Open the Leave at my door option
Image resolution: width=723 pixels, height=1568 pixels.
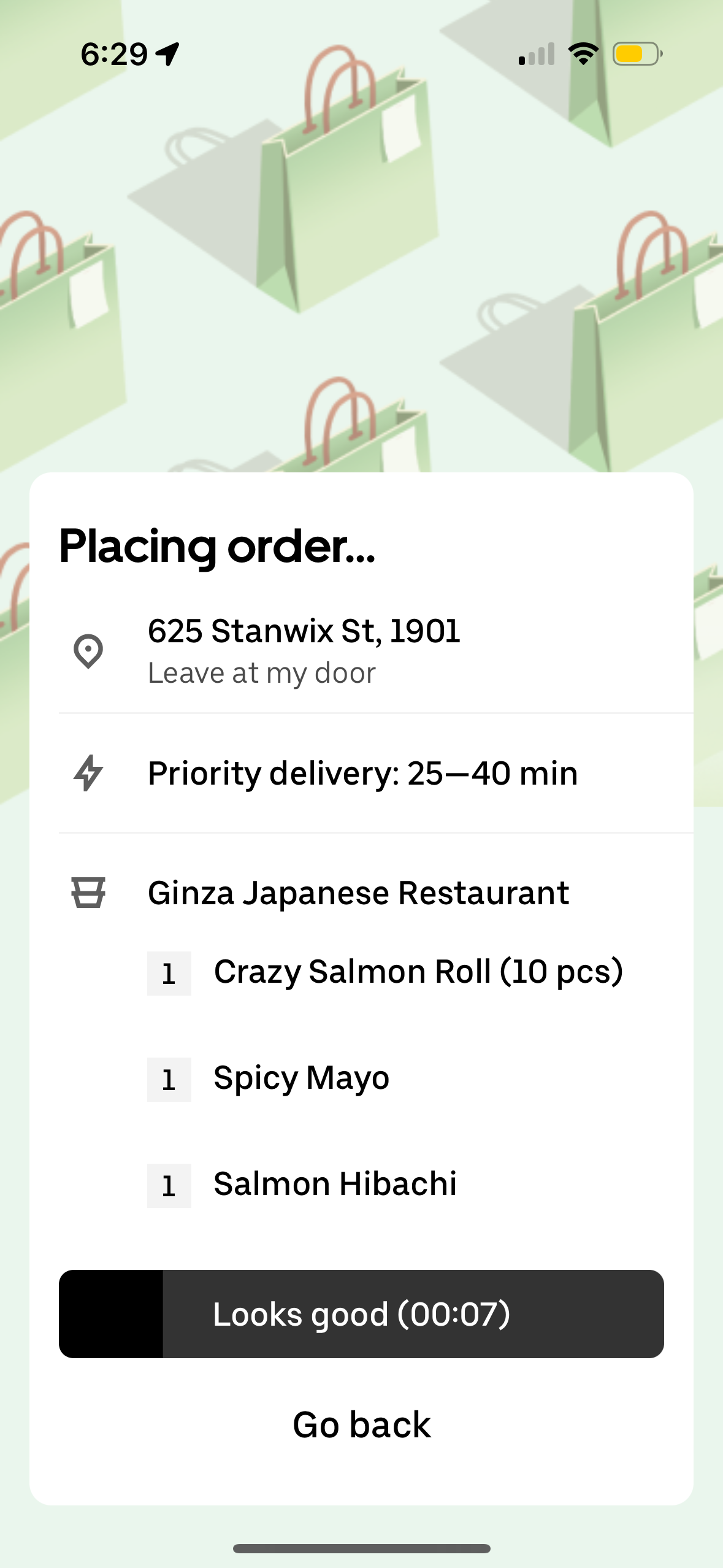262,672
